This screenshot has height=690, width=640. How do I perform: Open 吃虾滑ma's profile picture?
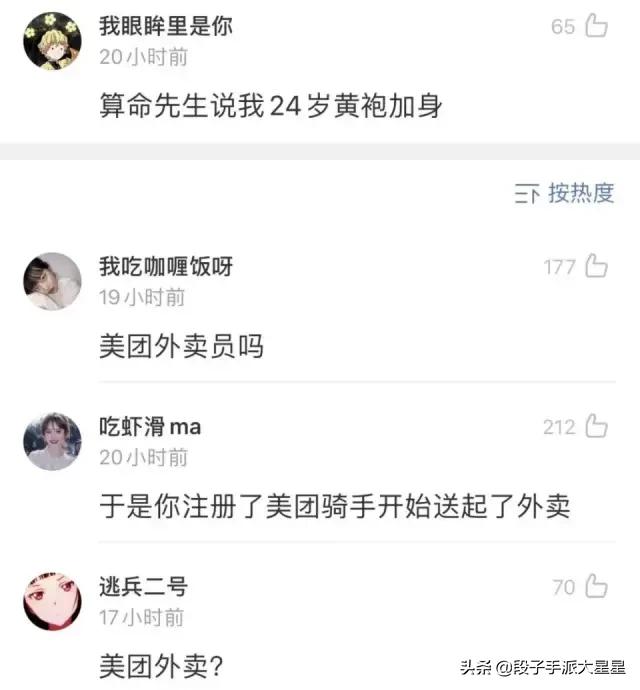tap(52, 441)
